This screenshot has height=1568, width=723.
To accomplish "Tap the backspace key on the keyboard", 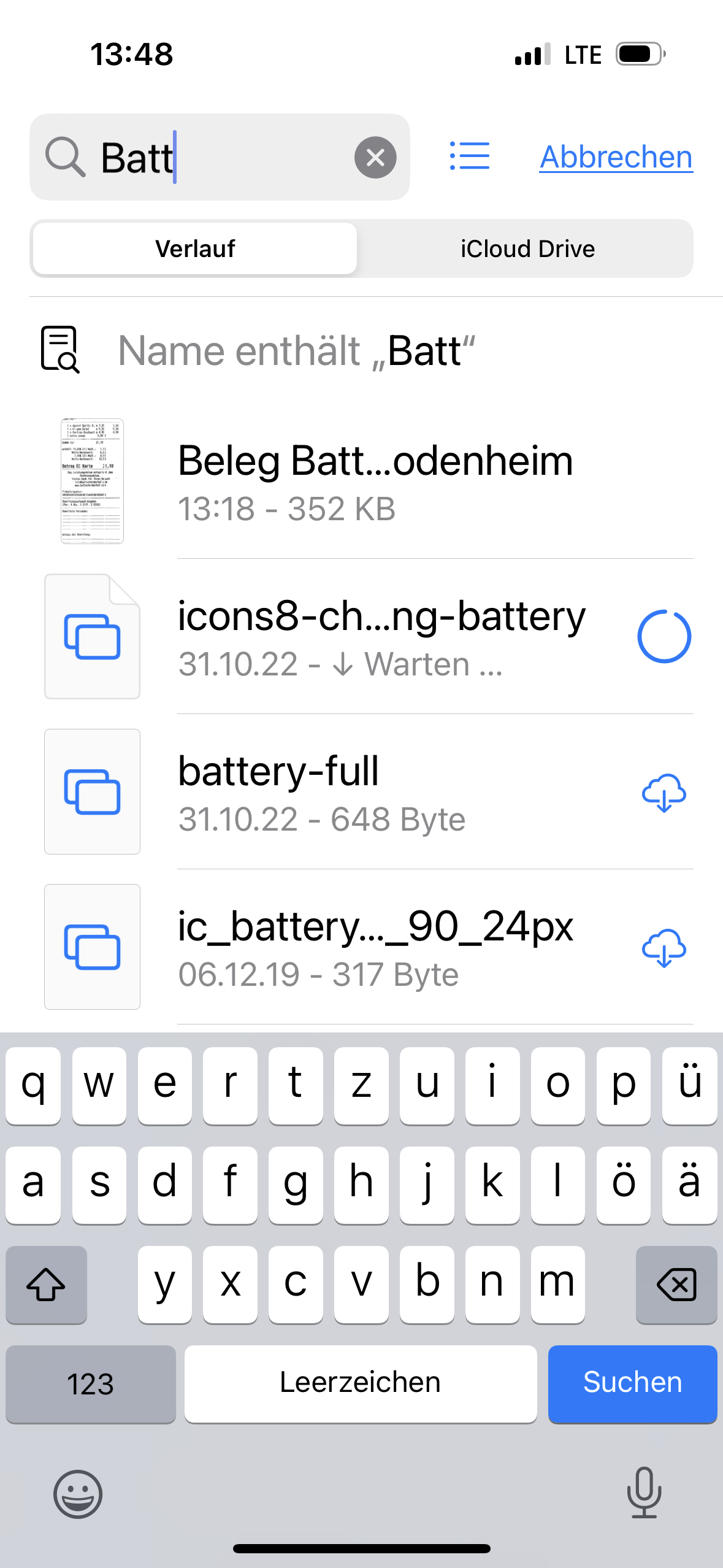I will click(x=676, y=1285).
